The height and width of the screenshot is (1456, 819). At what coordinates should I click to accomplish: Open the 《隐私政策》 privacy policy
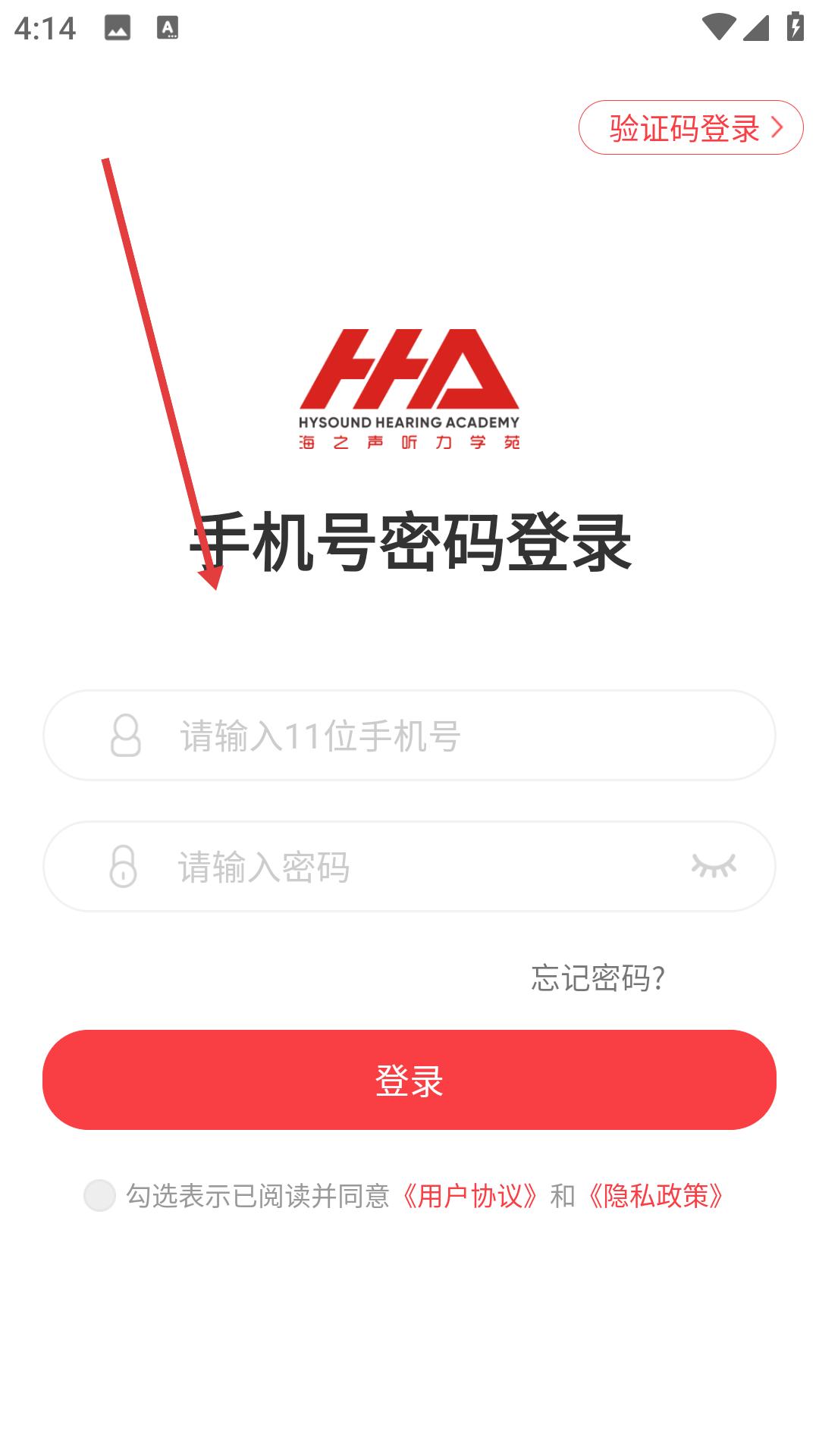[656, 1196]
